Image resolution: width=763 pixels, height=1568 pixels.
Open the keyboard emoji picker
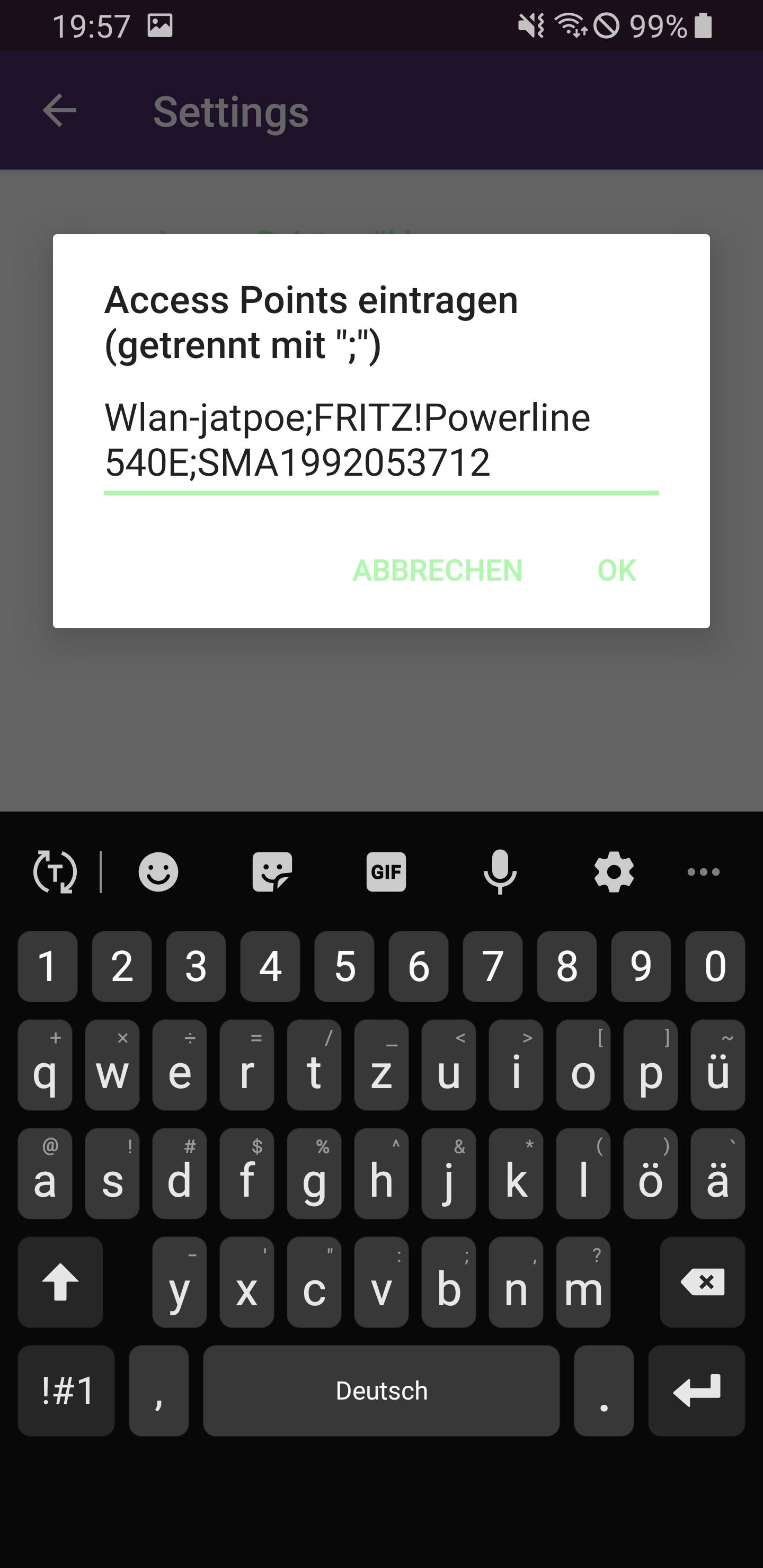[158, 871]
